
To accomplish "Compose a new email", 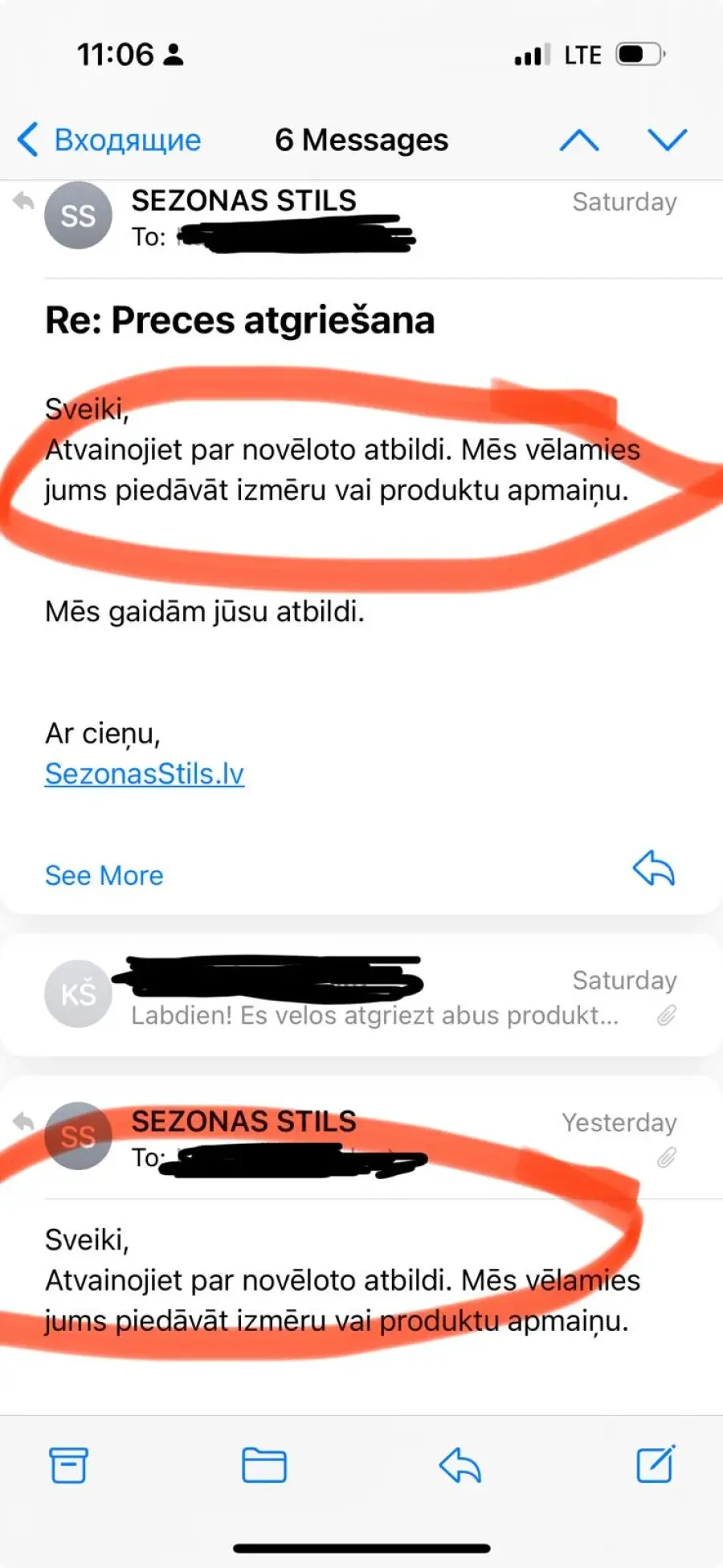I will click(x=656, y=1464).
